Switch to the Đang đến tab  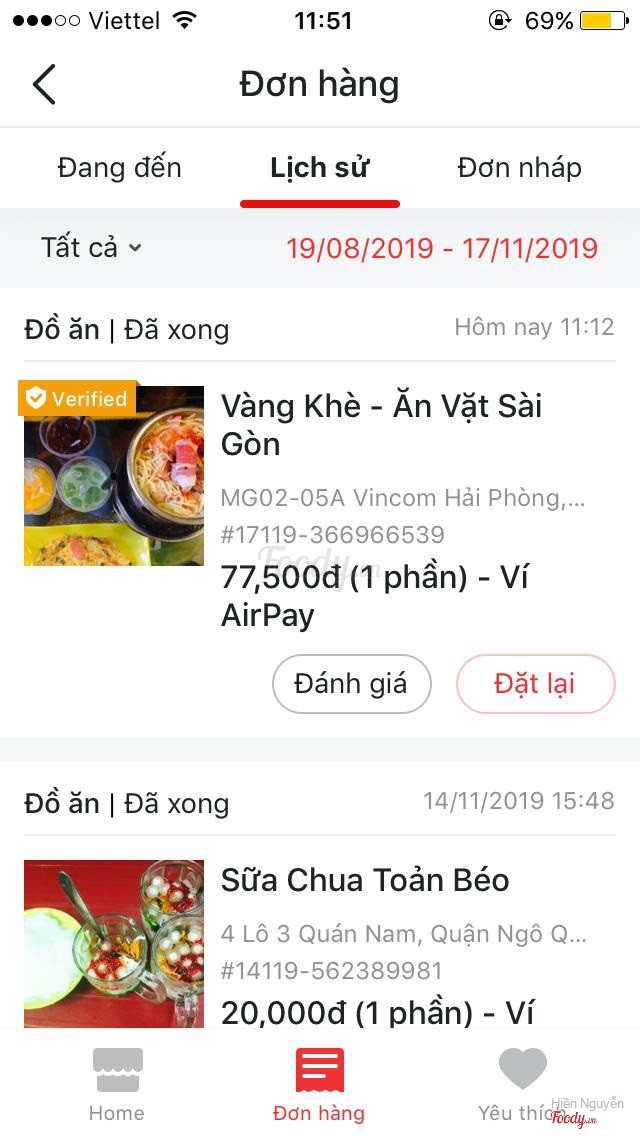coord(120,168)
